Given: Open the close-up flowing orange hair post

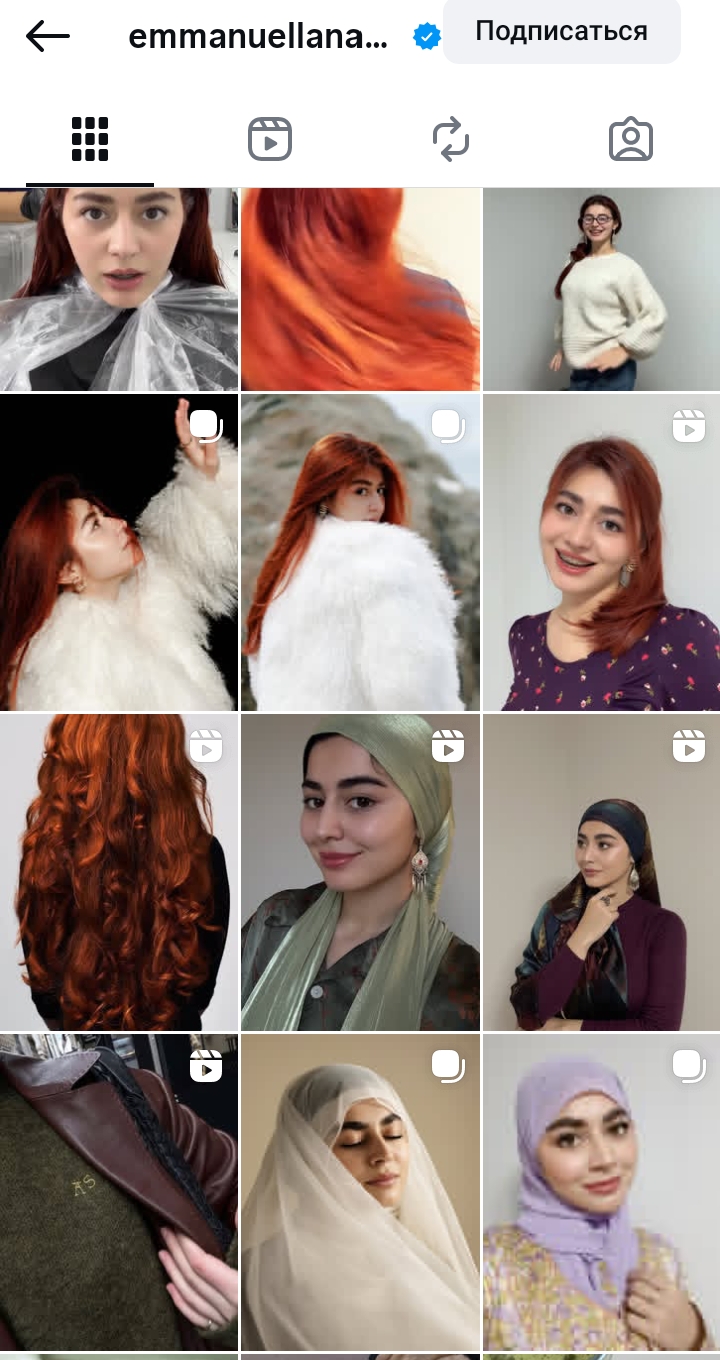Looking at the screenshot, I should click(x=361, y=289).
